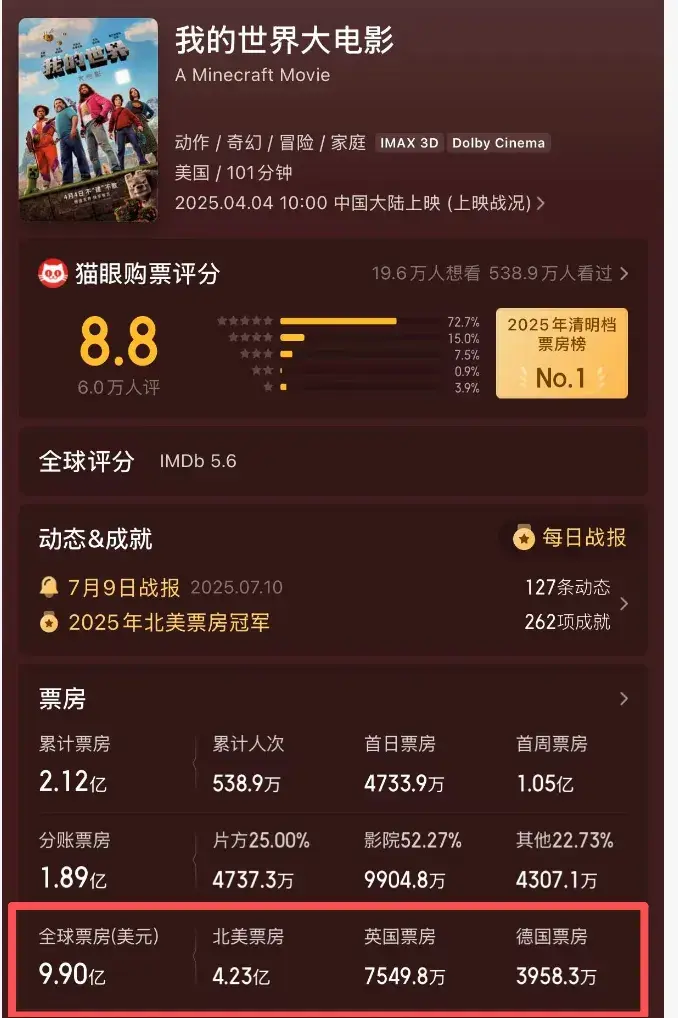
Task: Open the movie poster image
Action: click(x=87, y=119)
